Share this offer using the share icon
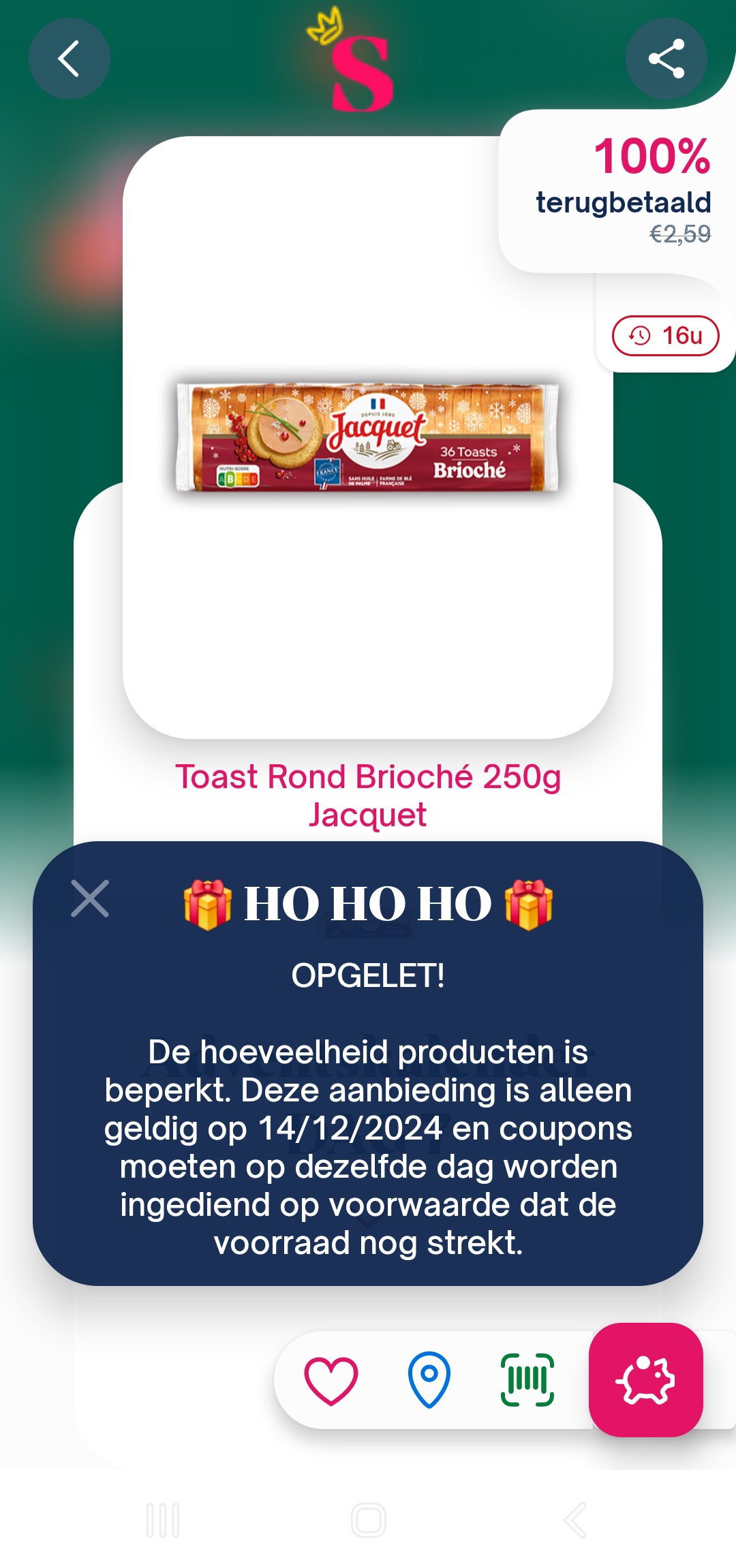The width and height of the screenshot is (736, 1568). pyautogui.click(x=666, y=59)
